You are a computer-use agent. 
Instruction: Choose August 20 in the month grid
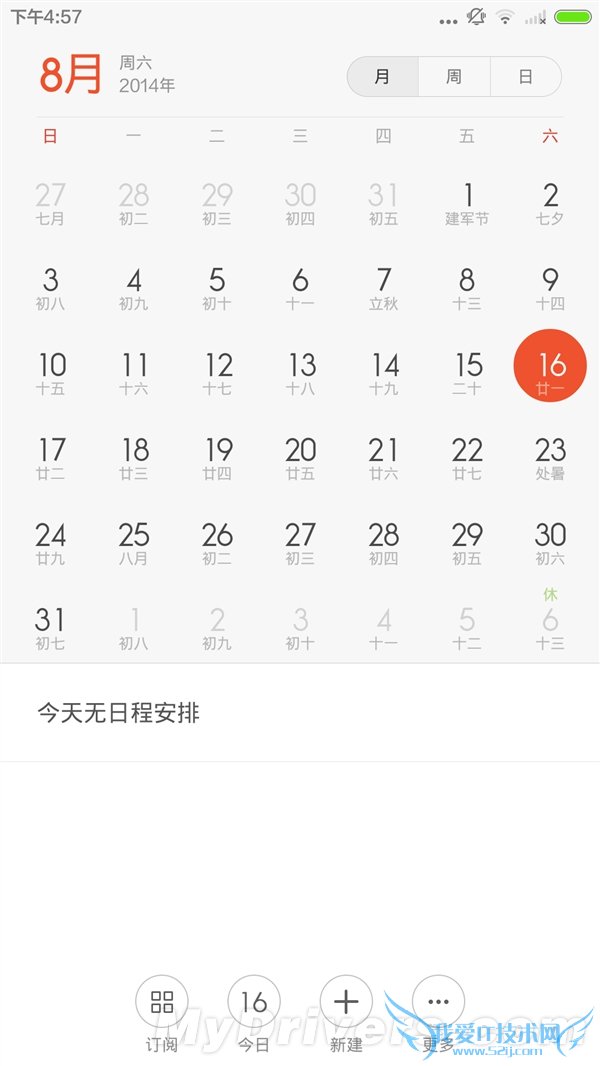300,458
